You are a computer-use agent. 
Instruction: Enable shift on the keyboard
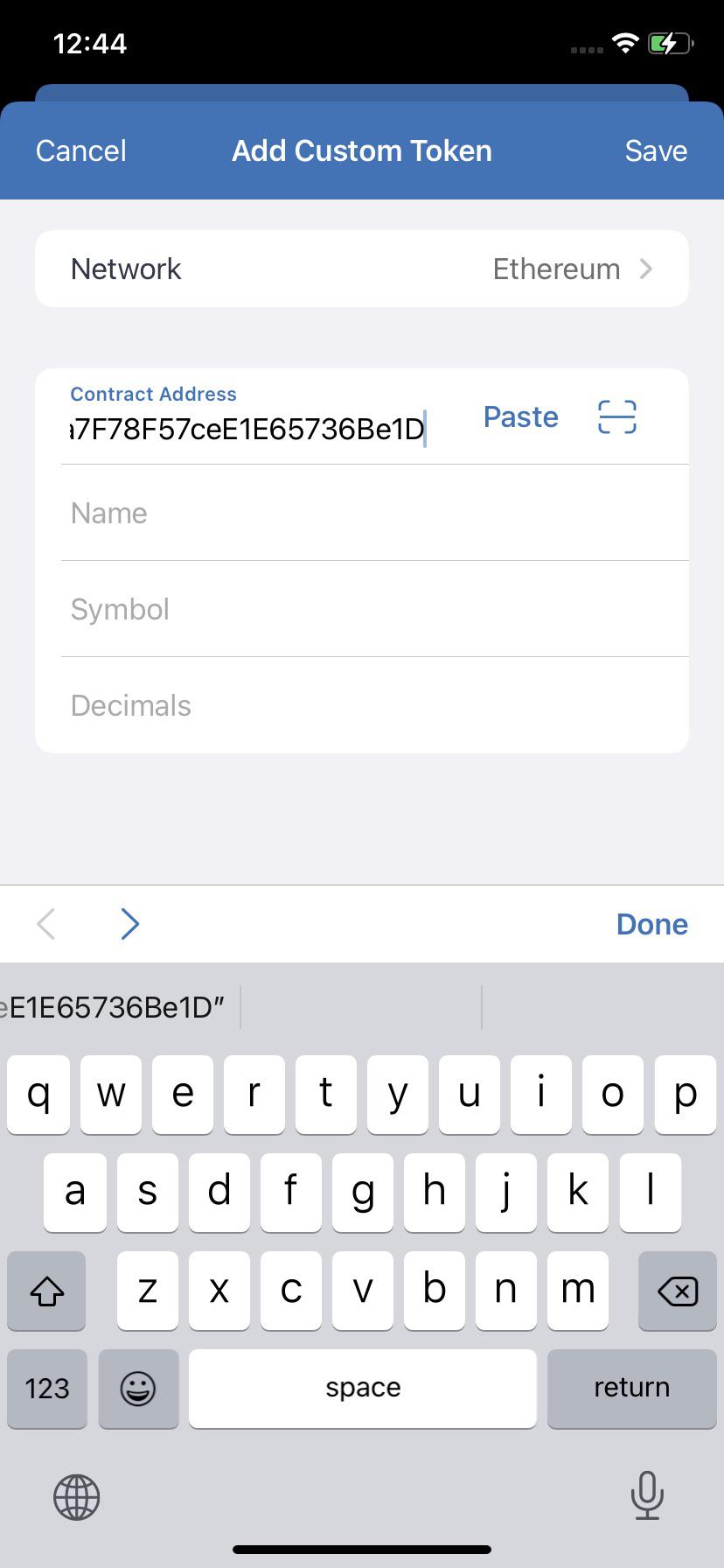point(47,1291)
